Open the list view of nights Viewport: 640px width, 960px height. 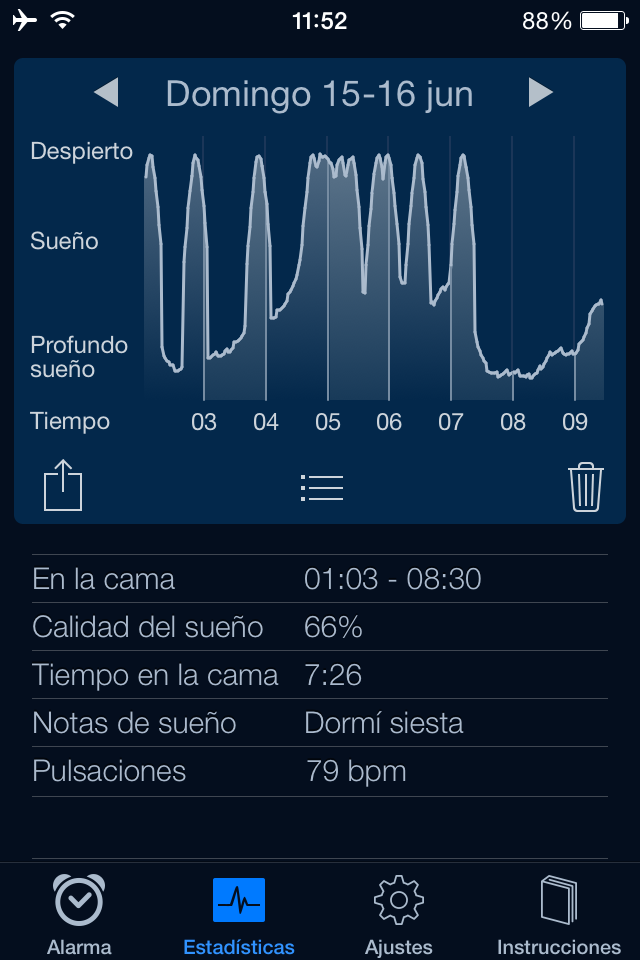tap(321, 487)
